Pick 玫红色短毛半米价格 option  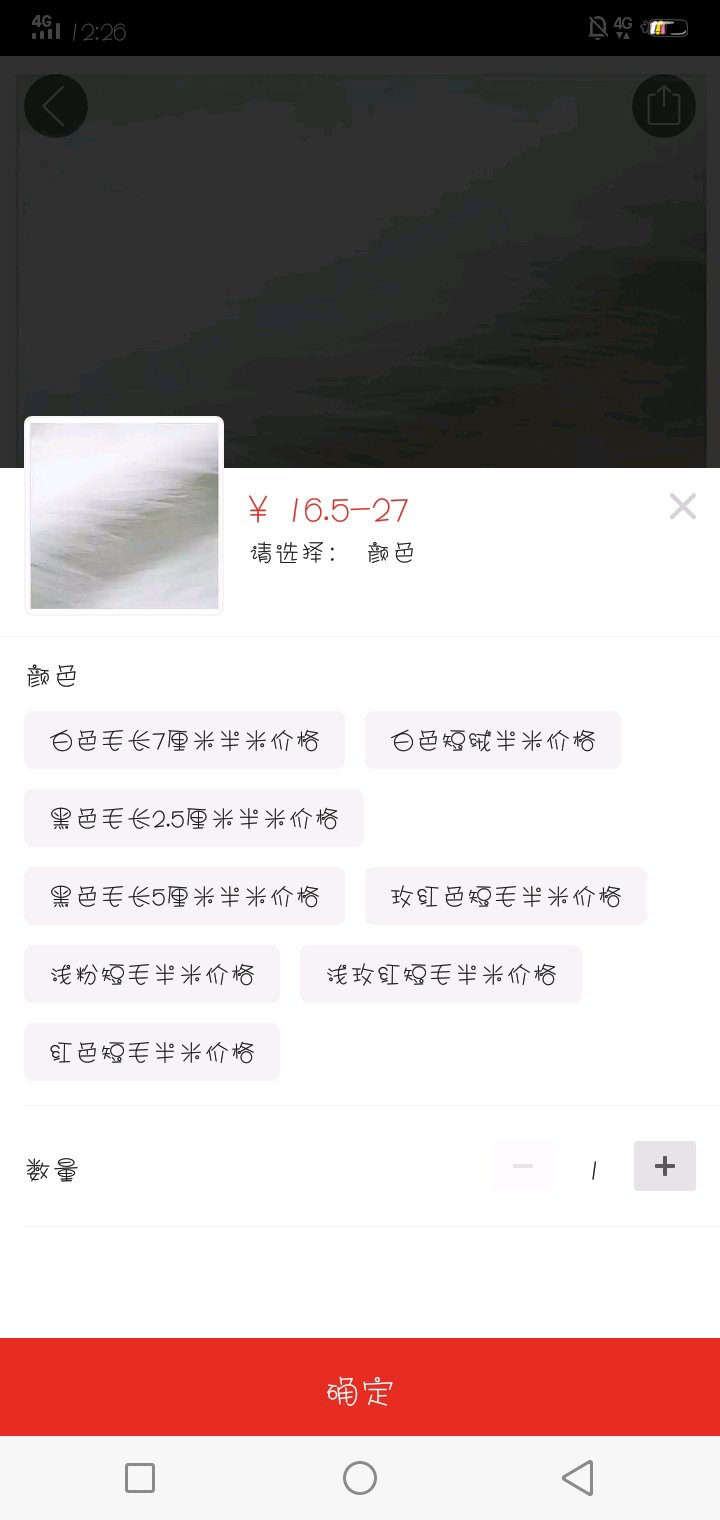[x=505, y=897]
